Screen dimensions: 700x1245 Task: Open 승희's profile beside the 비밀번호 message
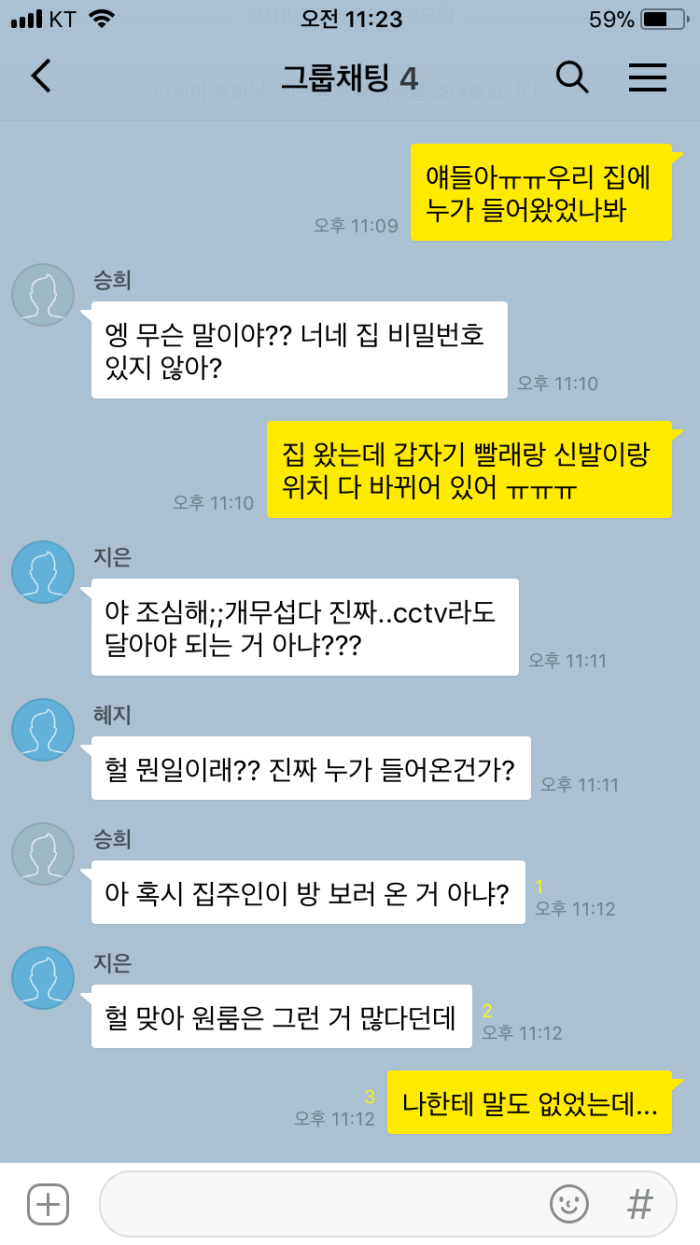[x=43, y=295]
